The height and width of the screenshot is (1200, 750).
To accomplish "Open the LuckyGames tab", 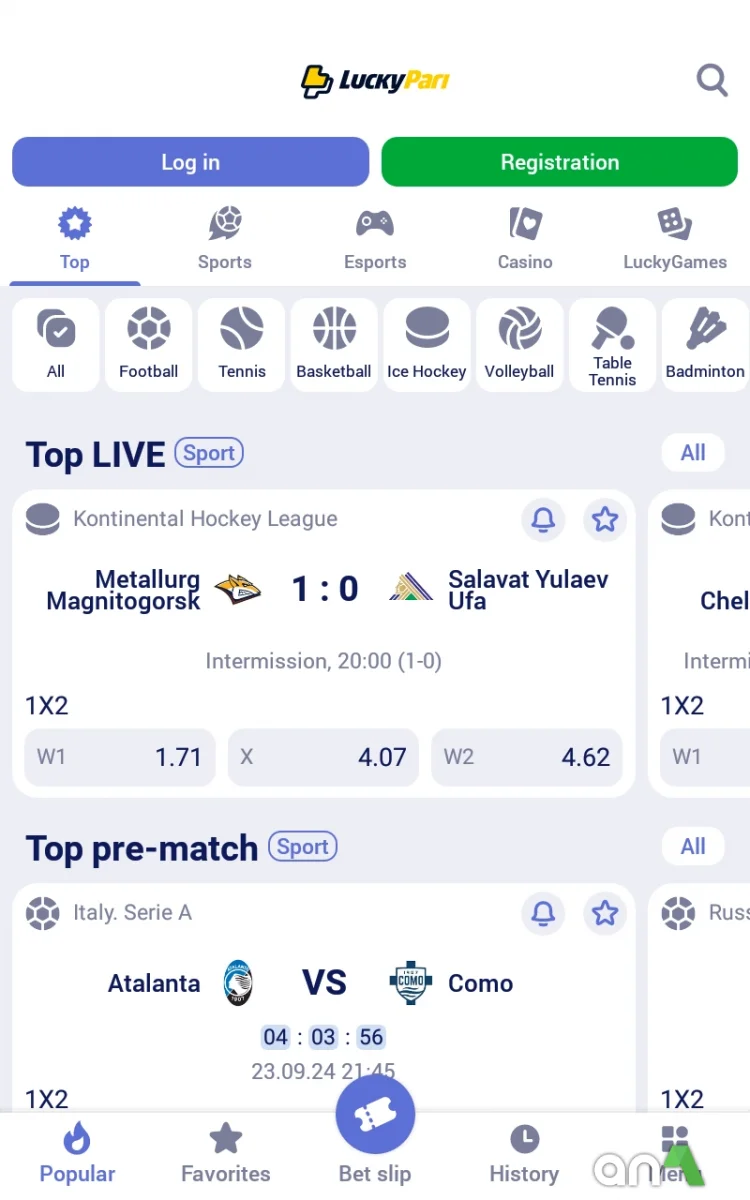I will 675,239.
